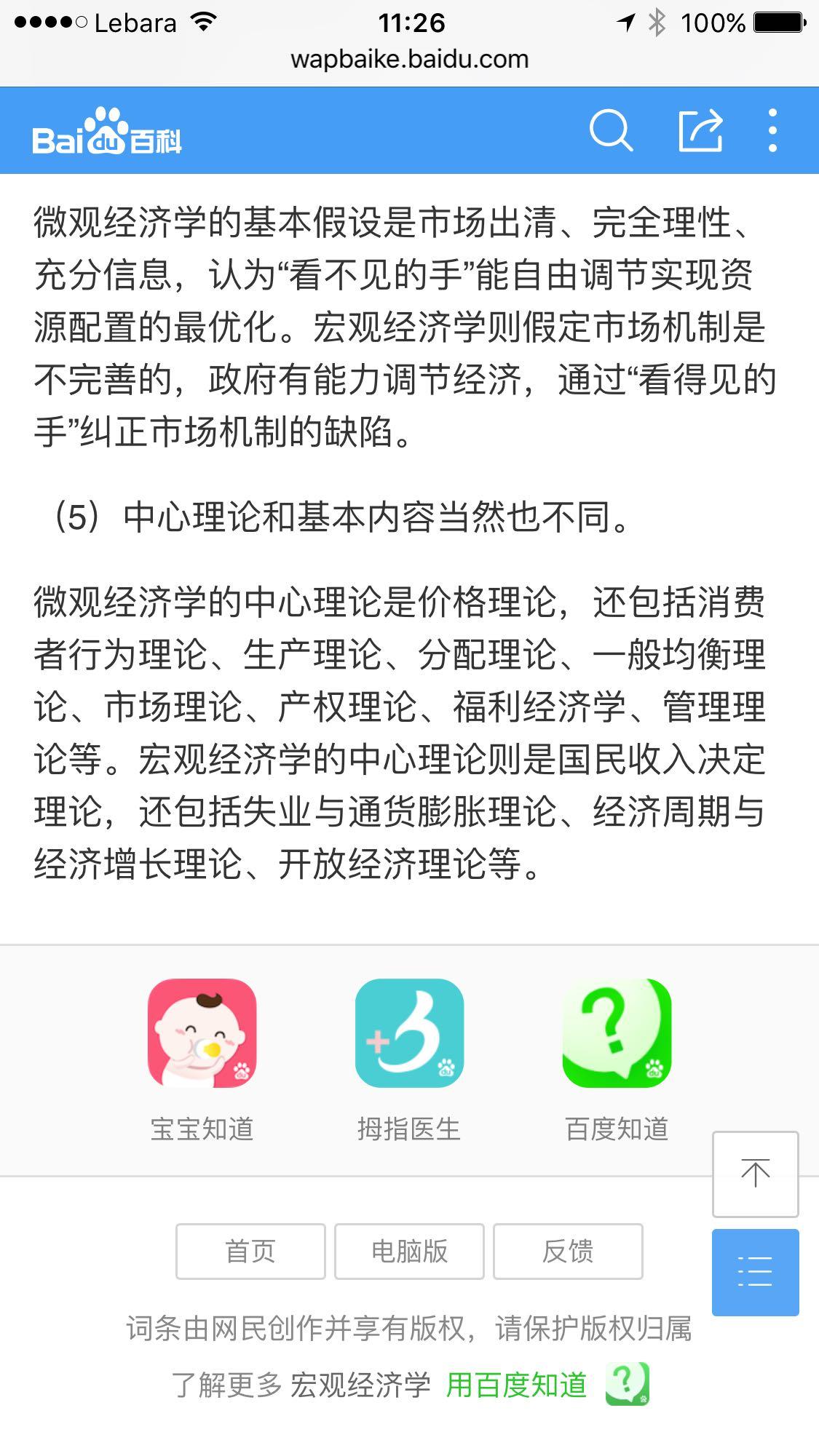This screenshot has width=819, height=1456.
Task: Open the search magnifier icon
Action: 610,131
